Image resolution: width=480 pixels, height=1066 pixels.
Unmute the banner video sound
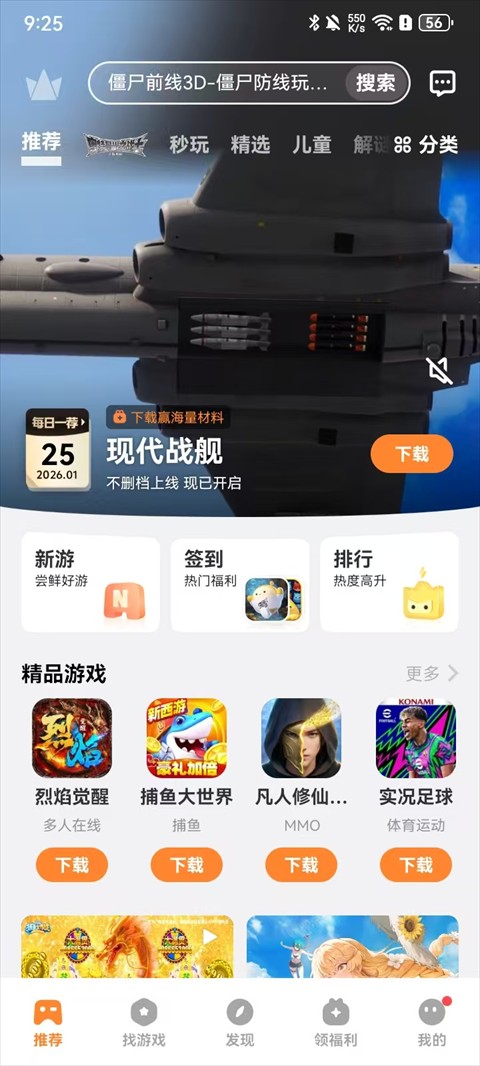[x=439, y=371]
